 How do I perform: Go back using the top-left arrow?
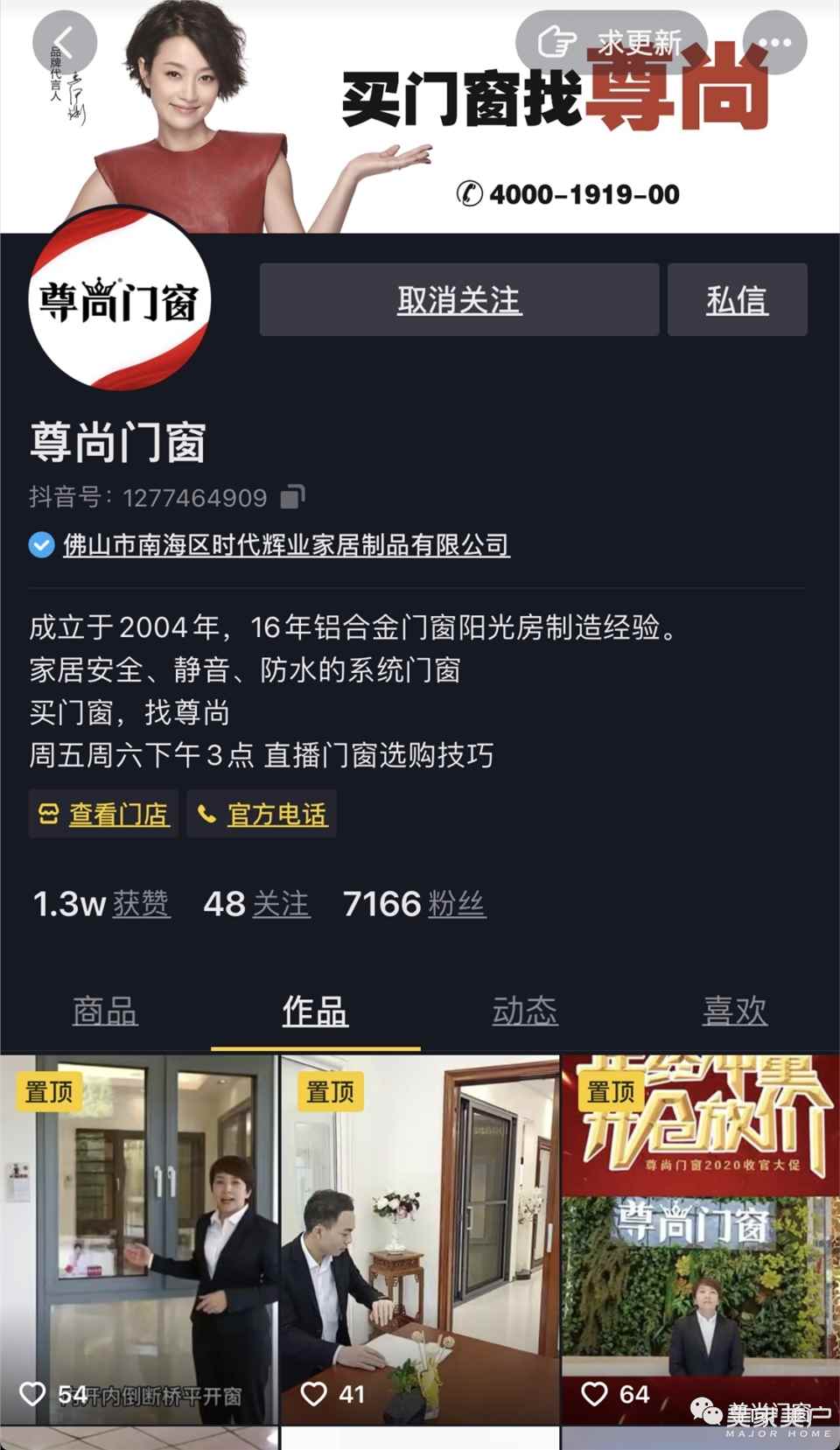coord(64,42)
